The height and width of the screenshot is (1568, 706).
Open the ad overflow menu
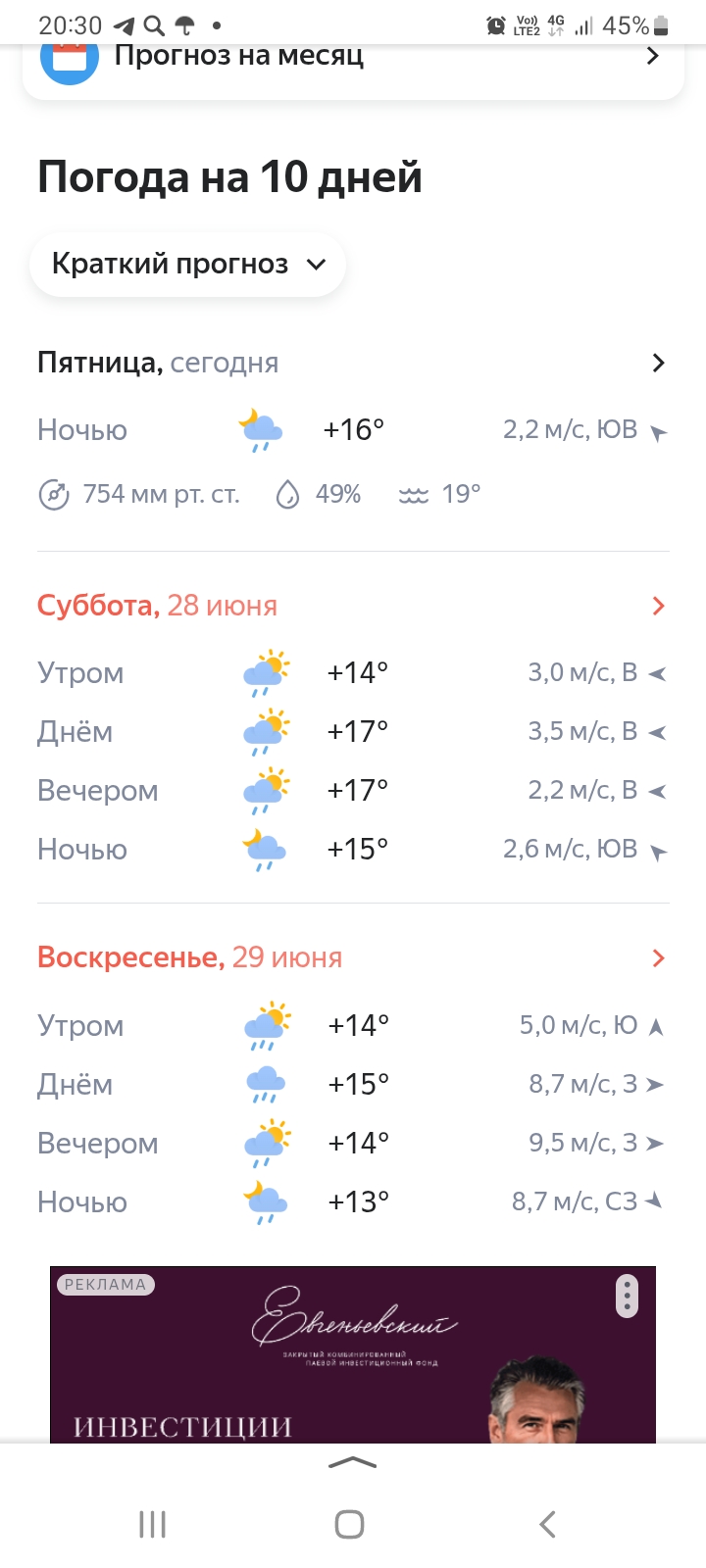pyautogui.click(x=627, y=1297)
